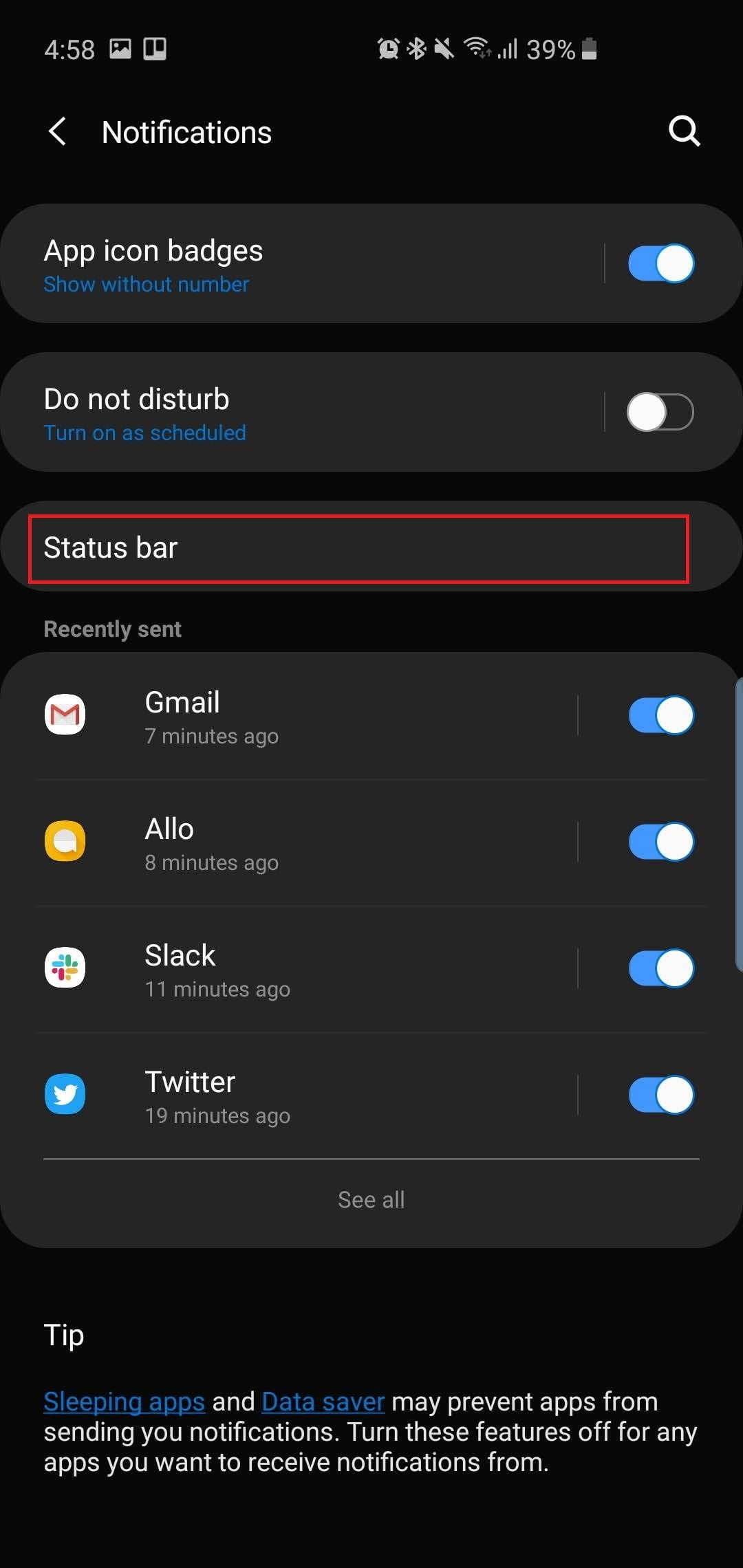The height and width of the screenshot is (1568, 743).
Task: Open search in Notifications settings
Action: coord(683,131)
